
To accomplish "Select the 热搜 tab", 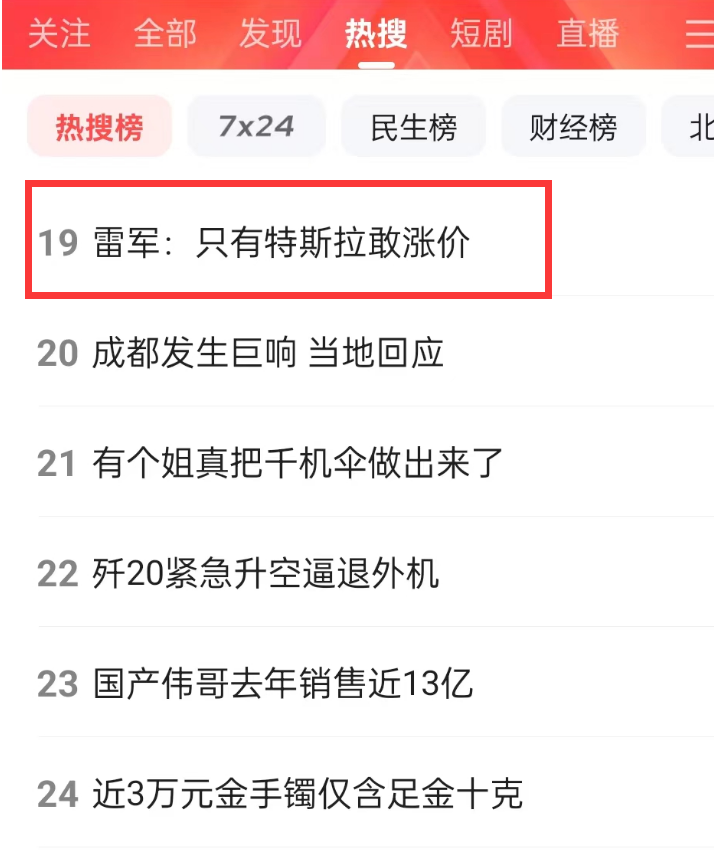I will [376, 34].
